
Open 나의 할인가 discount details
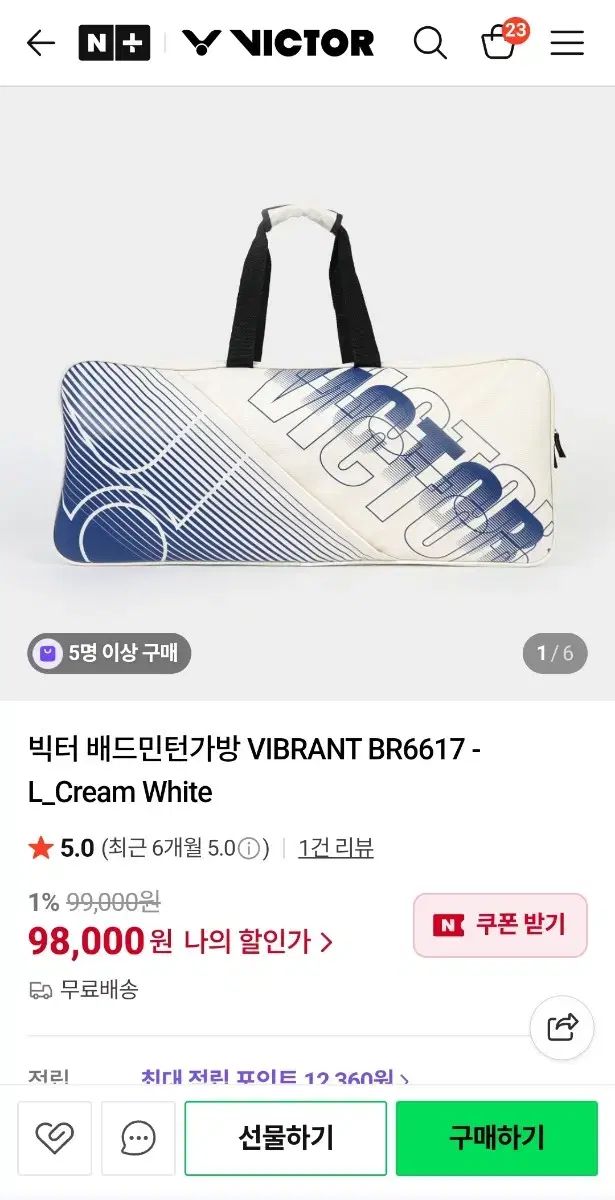coord(258,941)
